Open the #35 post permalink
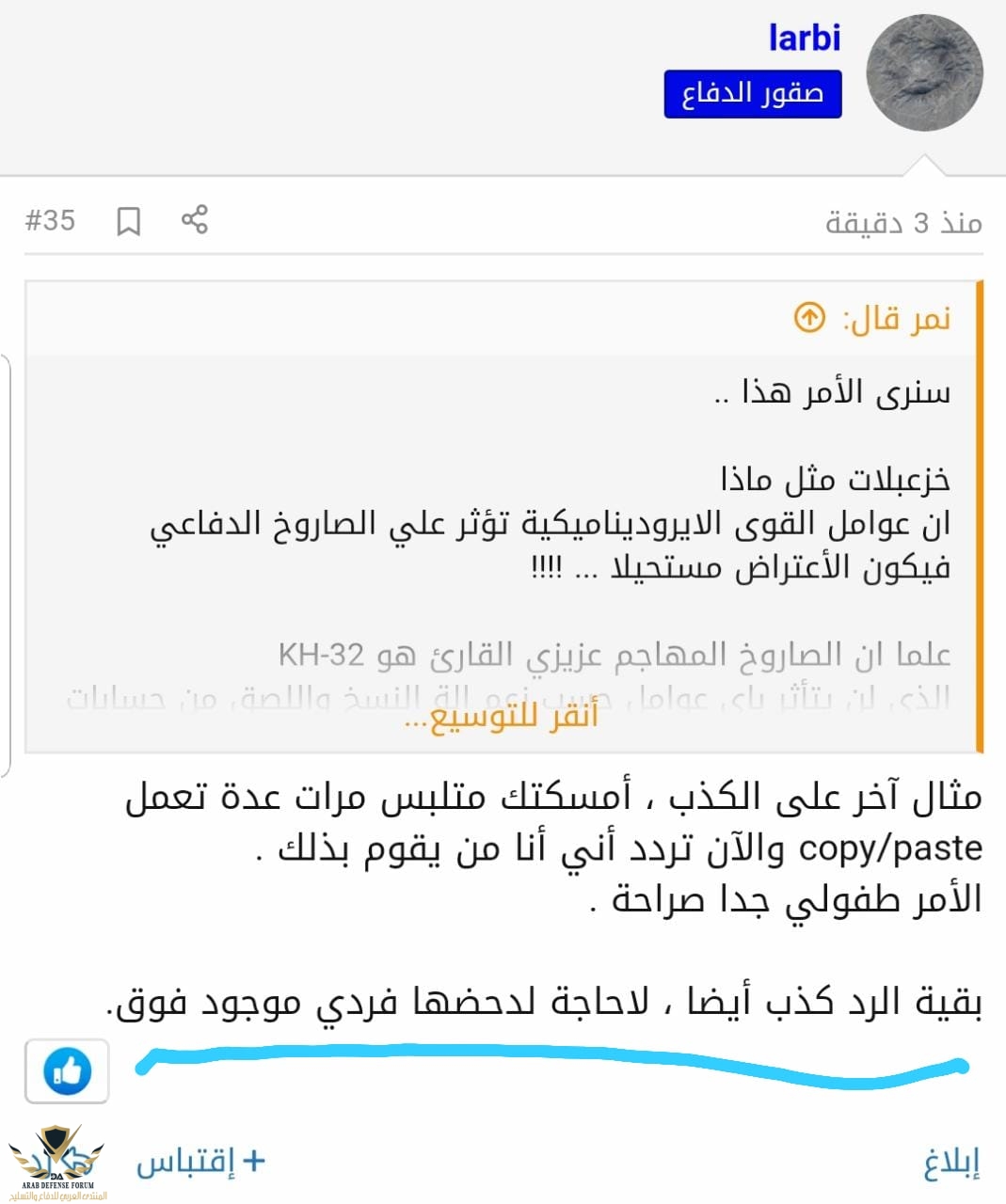This screenshot has height=1204, width=1006. [50, 221]
